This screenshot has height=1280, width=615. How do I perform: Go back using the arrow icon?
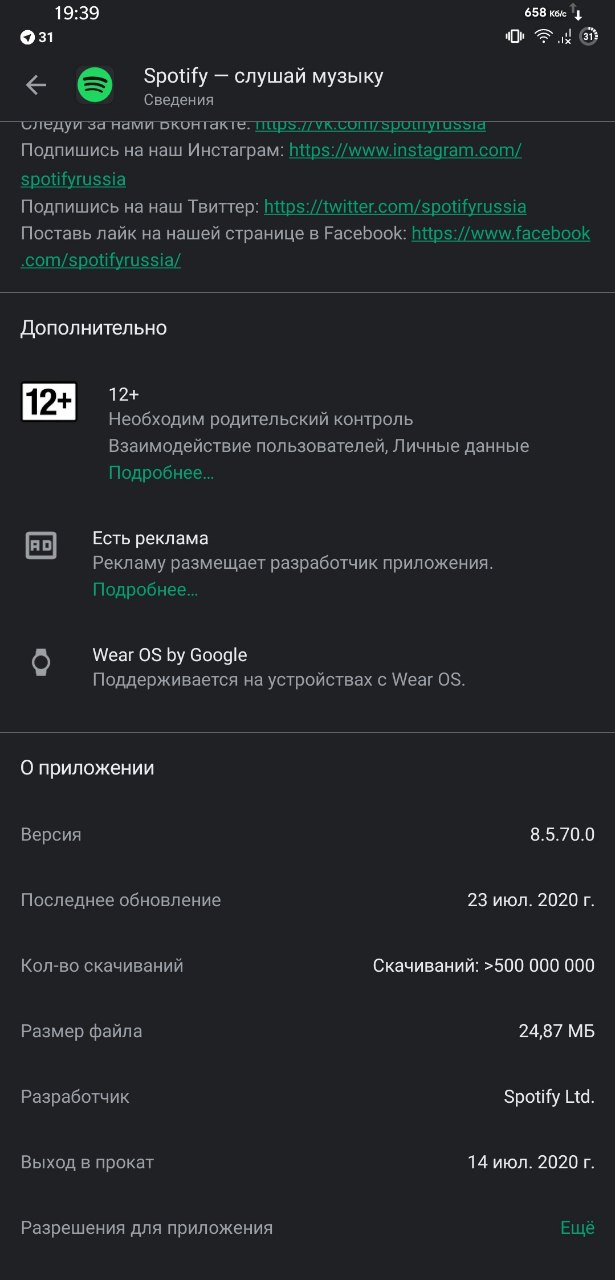click(x=36, y=86)
